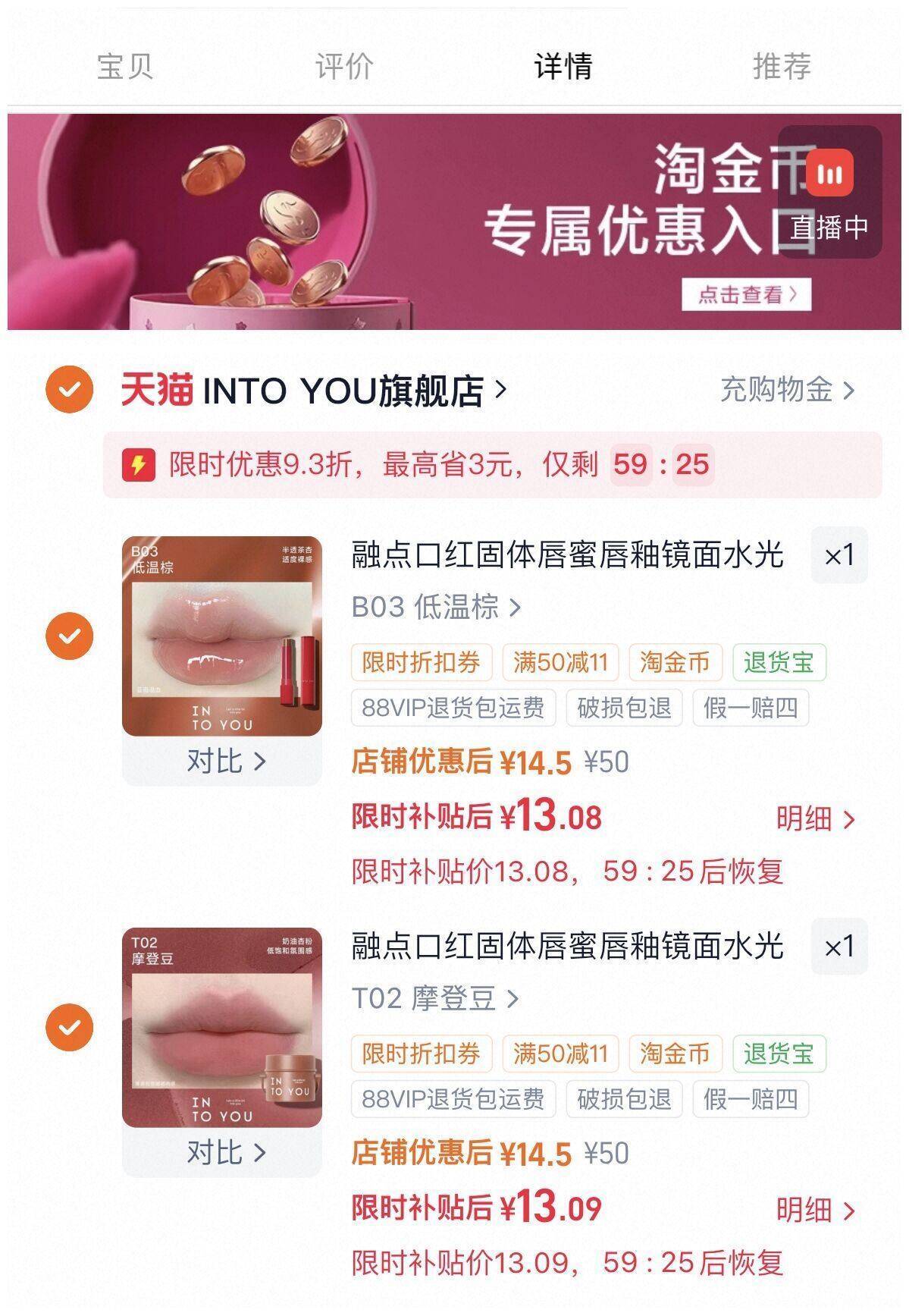Change the B03 低温棕 shade option
The width and height of the screenshot is (909, 1316).
click(436, 607)
